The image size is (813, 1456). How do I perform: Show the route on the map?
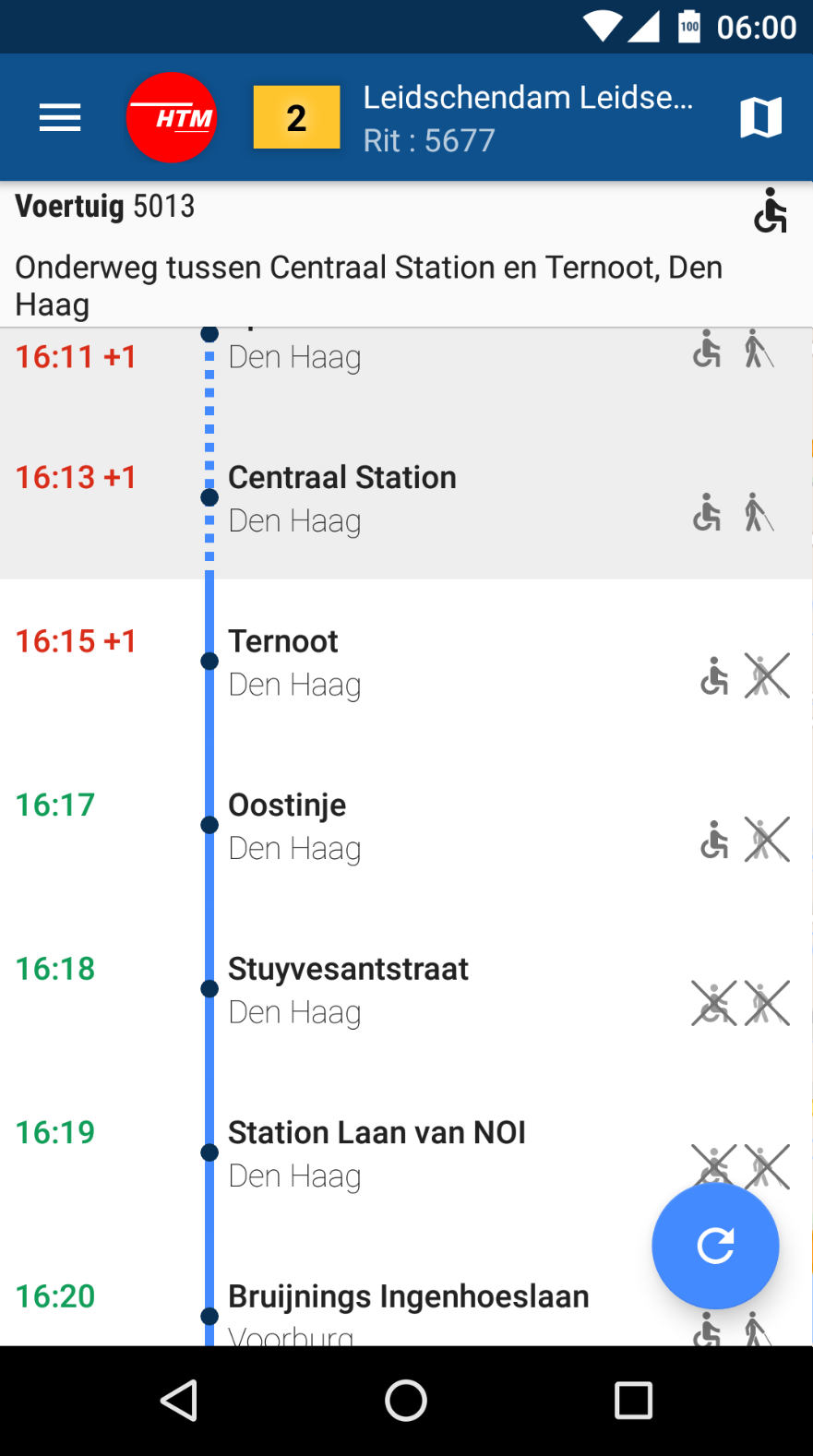pyautogui.click(x=760, y=118)
